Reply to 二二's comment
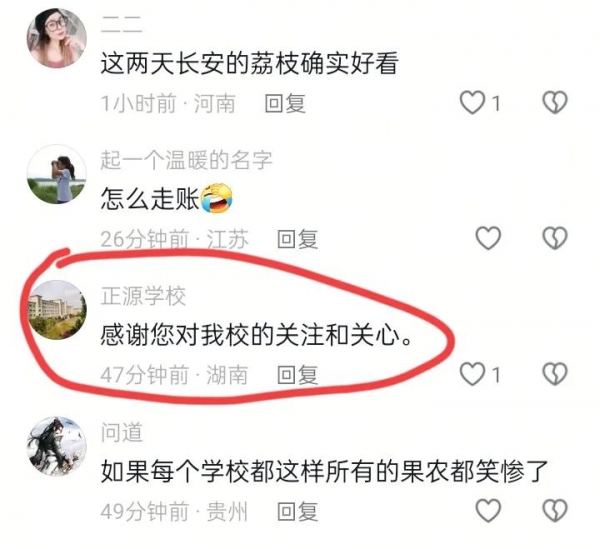The height and width of the screenshot is (549, 600). coord(285,103)
